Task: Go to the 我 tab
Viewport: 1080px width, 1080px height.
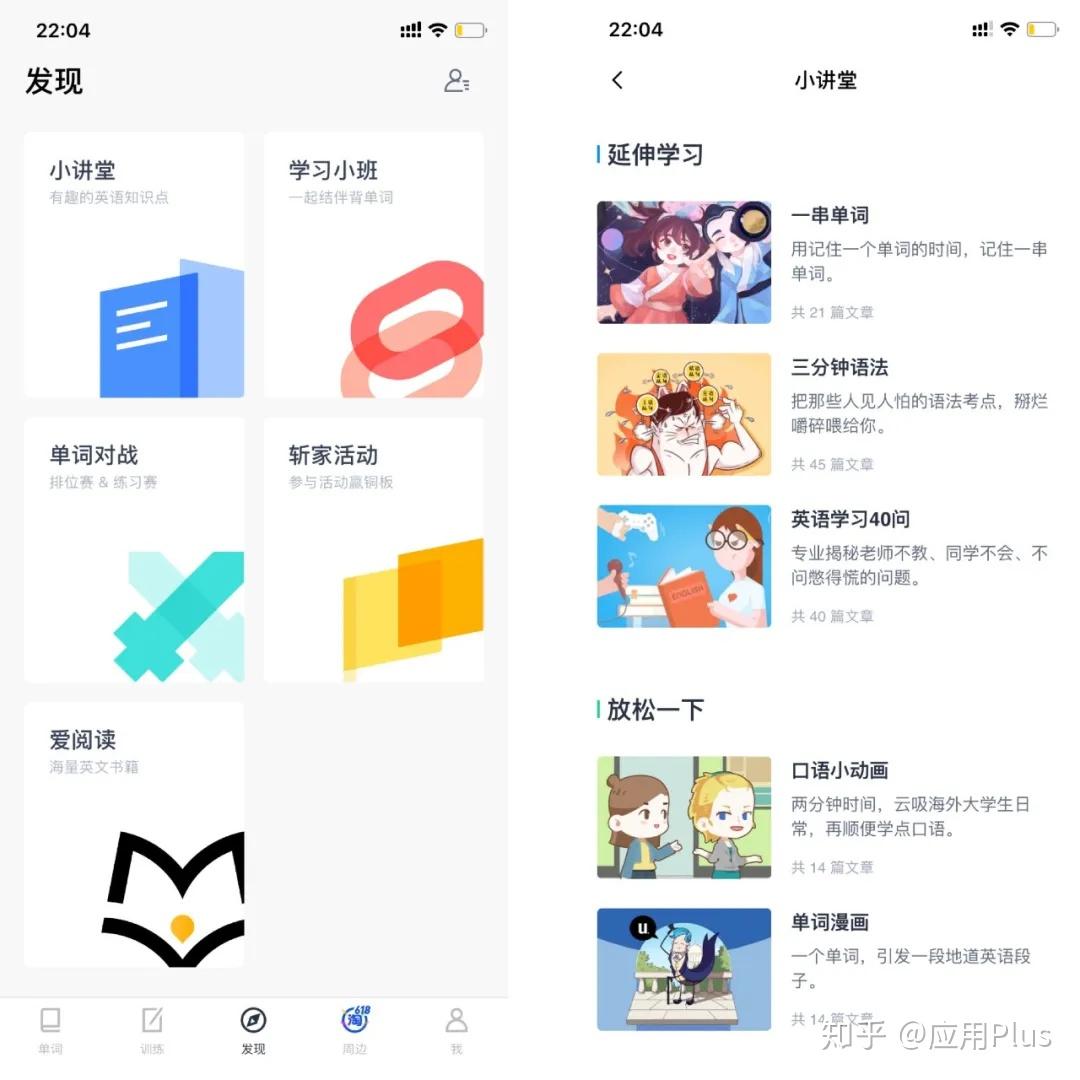Action: coord(456,1031)
